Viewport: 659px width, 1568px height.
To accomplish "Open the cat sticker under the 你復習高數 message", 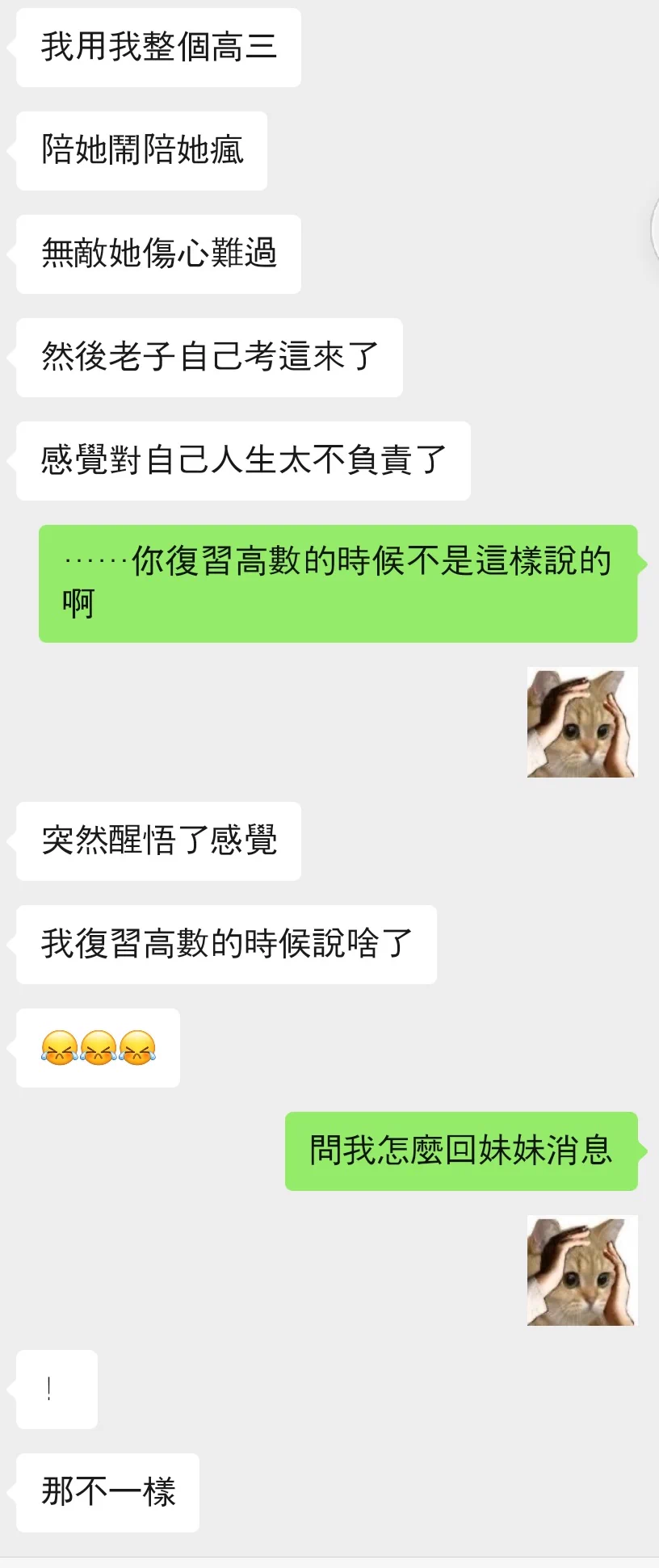I will [581, 723].
